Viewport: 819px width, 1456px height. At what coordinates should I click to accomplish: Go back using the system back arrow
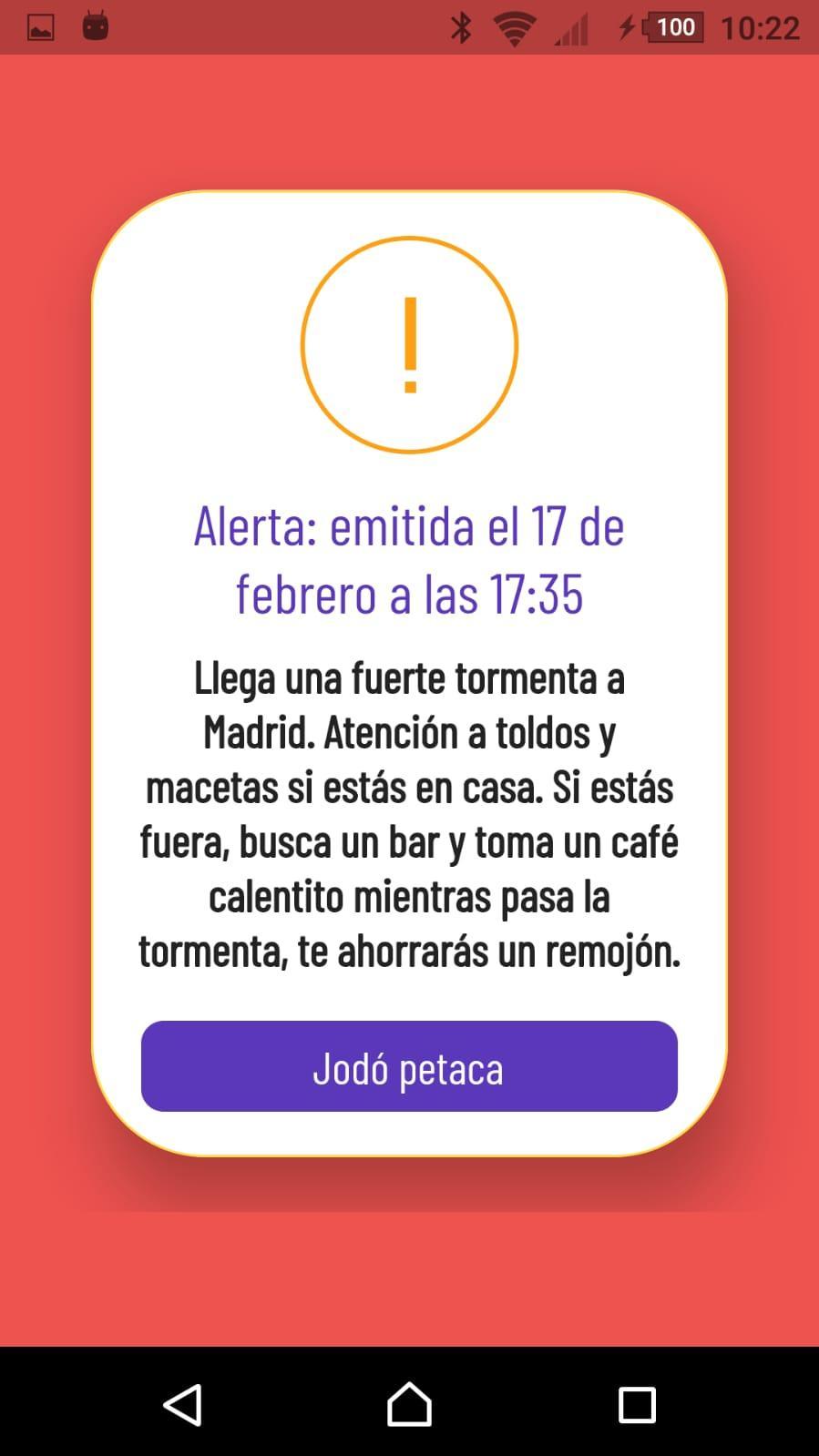(x=182, y=1404)
